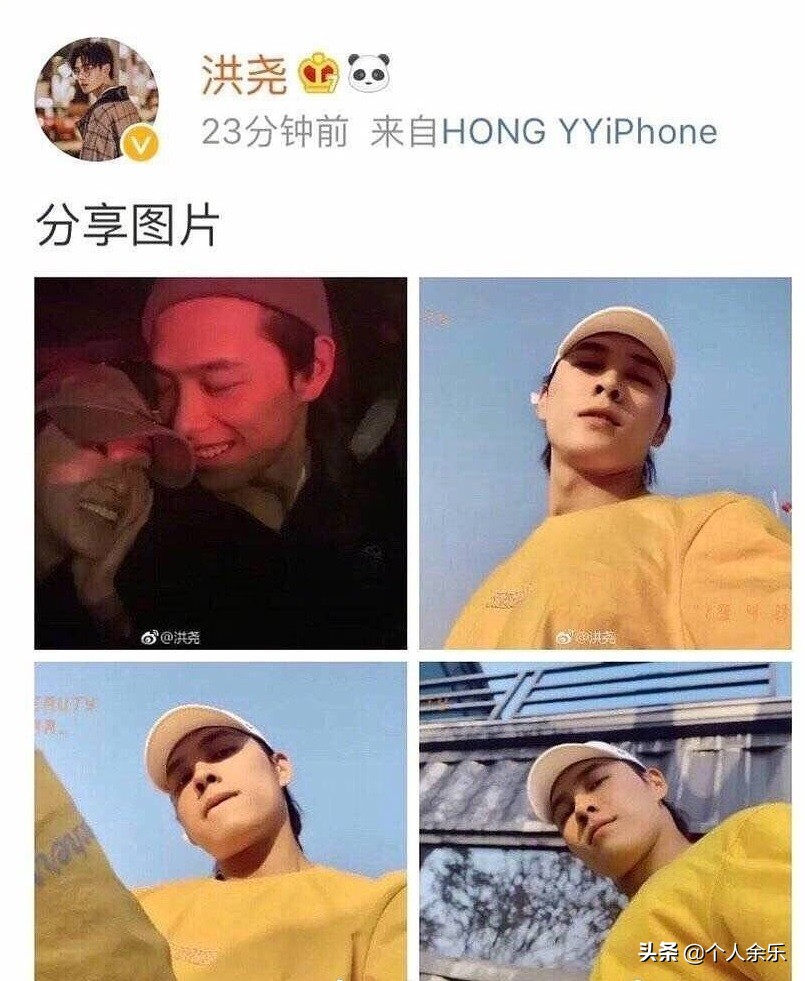Click the crown icon beside 洪尧
The height and width of the screenshot is (981, 805).
(317, 70)
